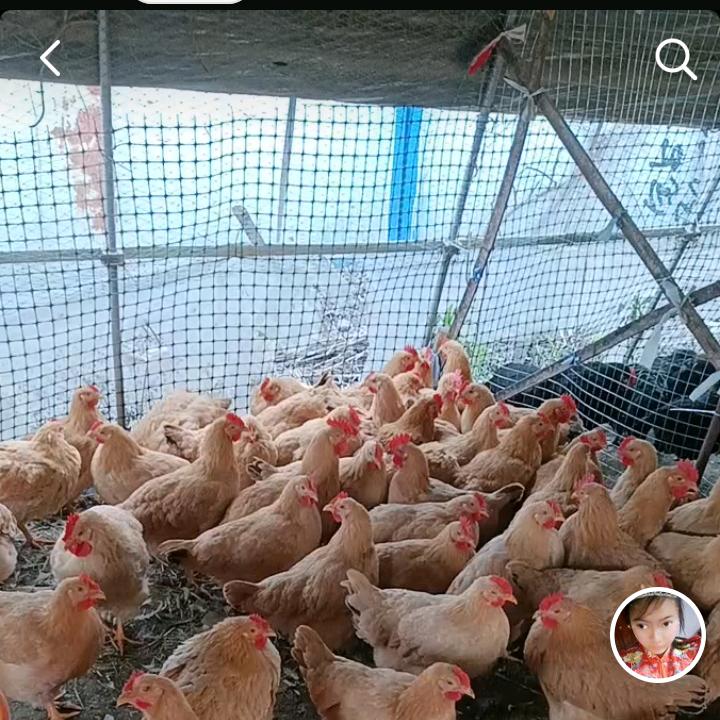Open the creator's circular profile avatar
The image size is (720, 720).
(x=657, y=635)
